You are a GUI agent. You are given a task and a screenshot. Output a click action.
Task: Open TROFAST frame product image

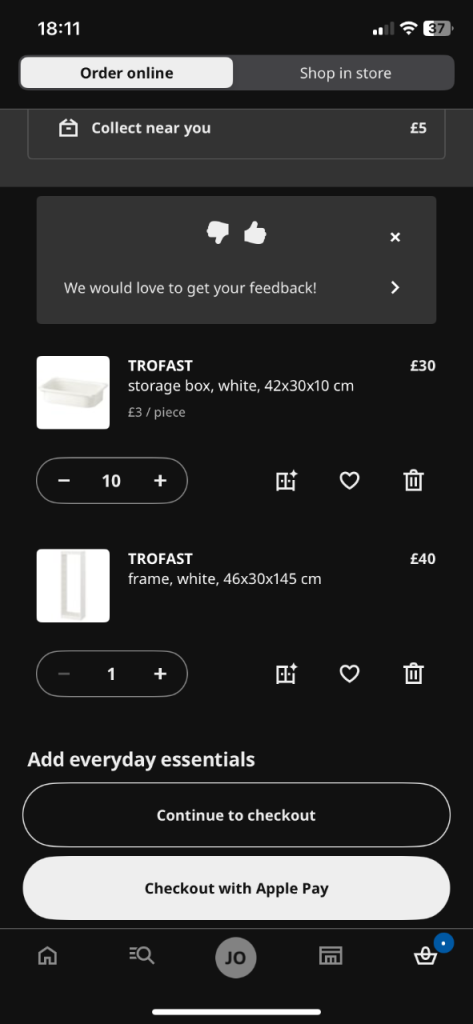point(73,585)
